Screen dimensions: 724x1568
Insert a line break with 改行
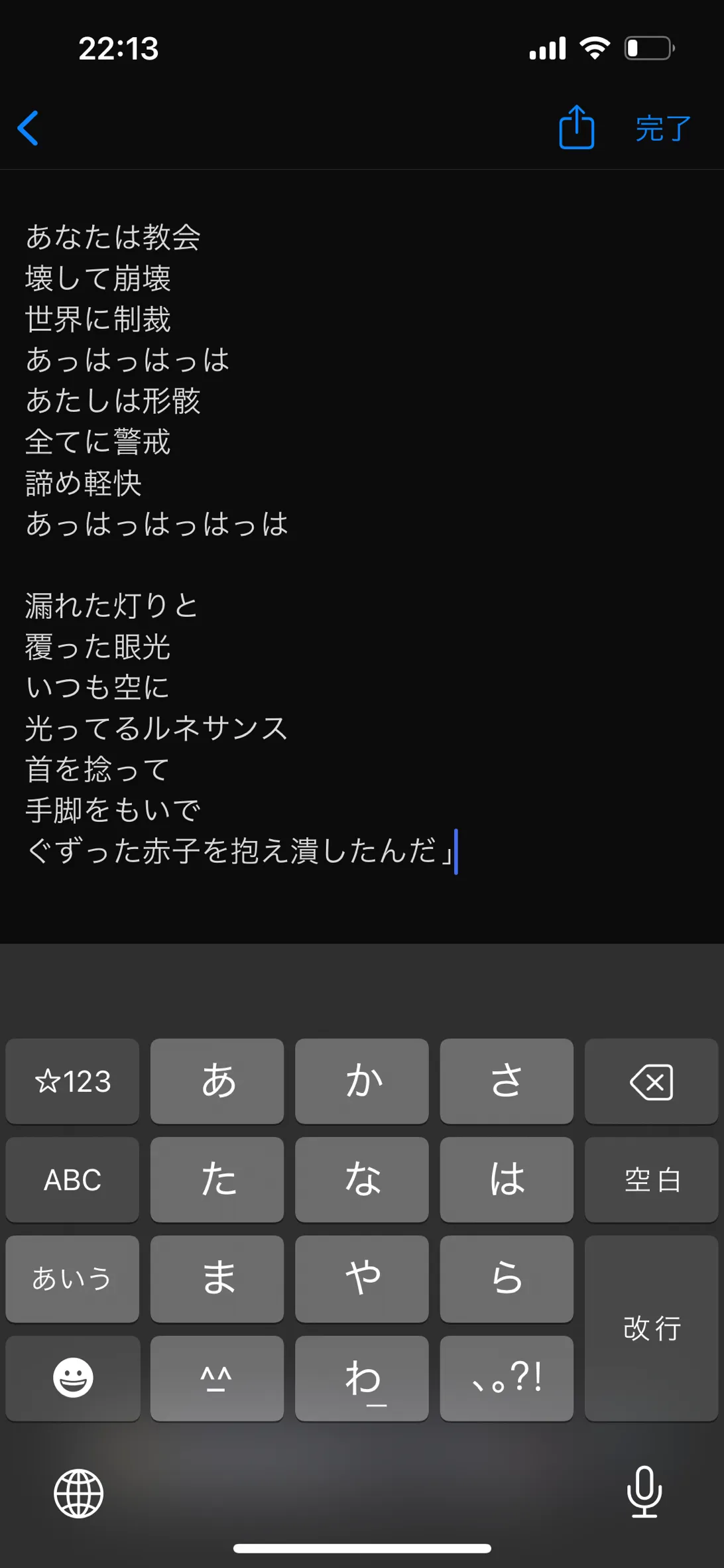651,1328
